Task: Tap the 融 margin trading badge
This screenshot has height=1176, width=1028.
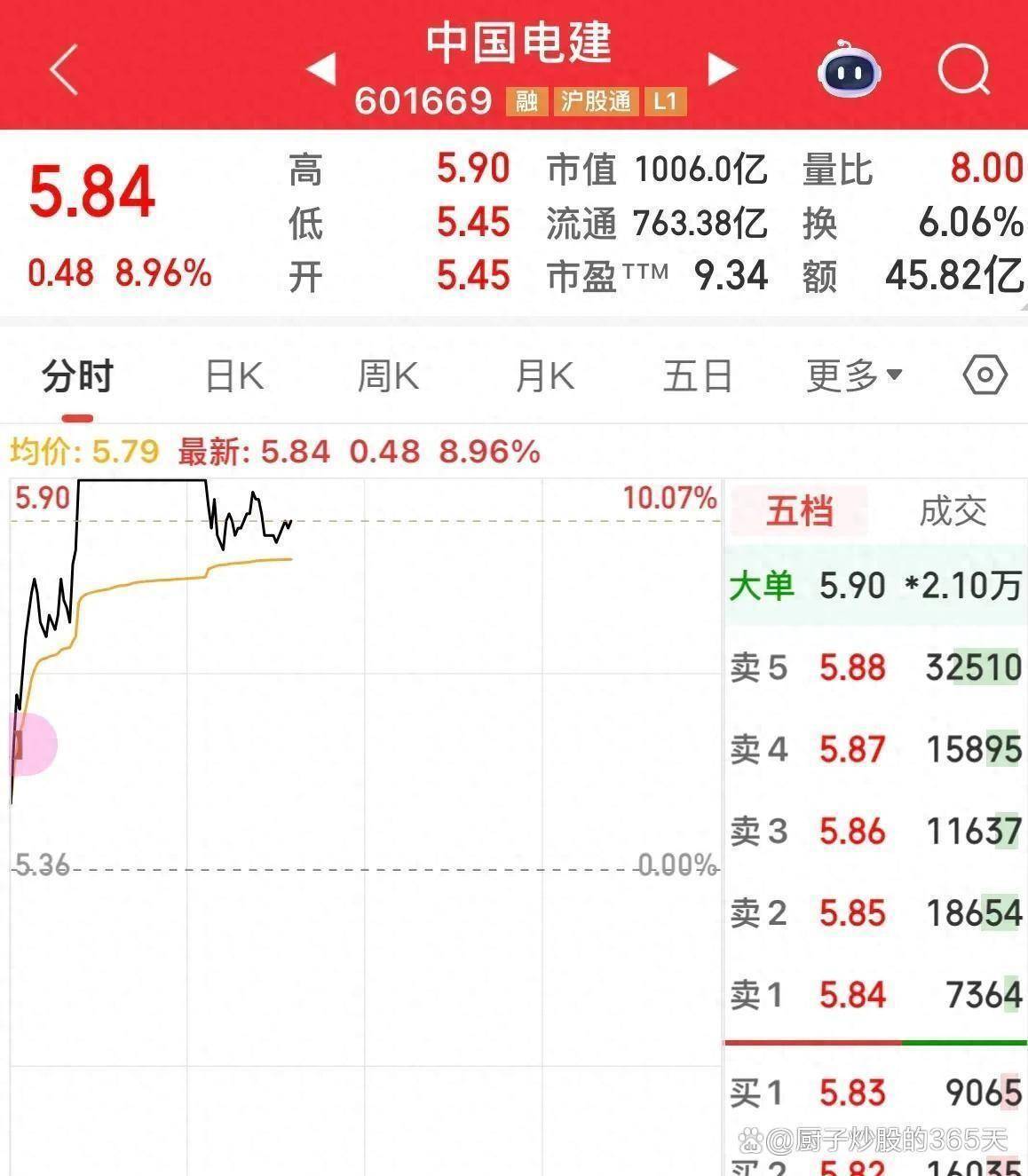Action: tap(526, 101)
